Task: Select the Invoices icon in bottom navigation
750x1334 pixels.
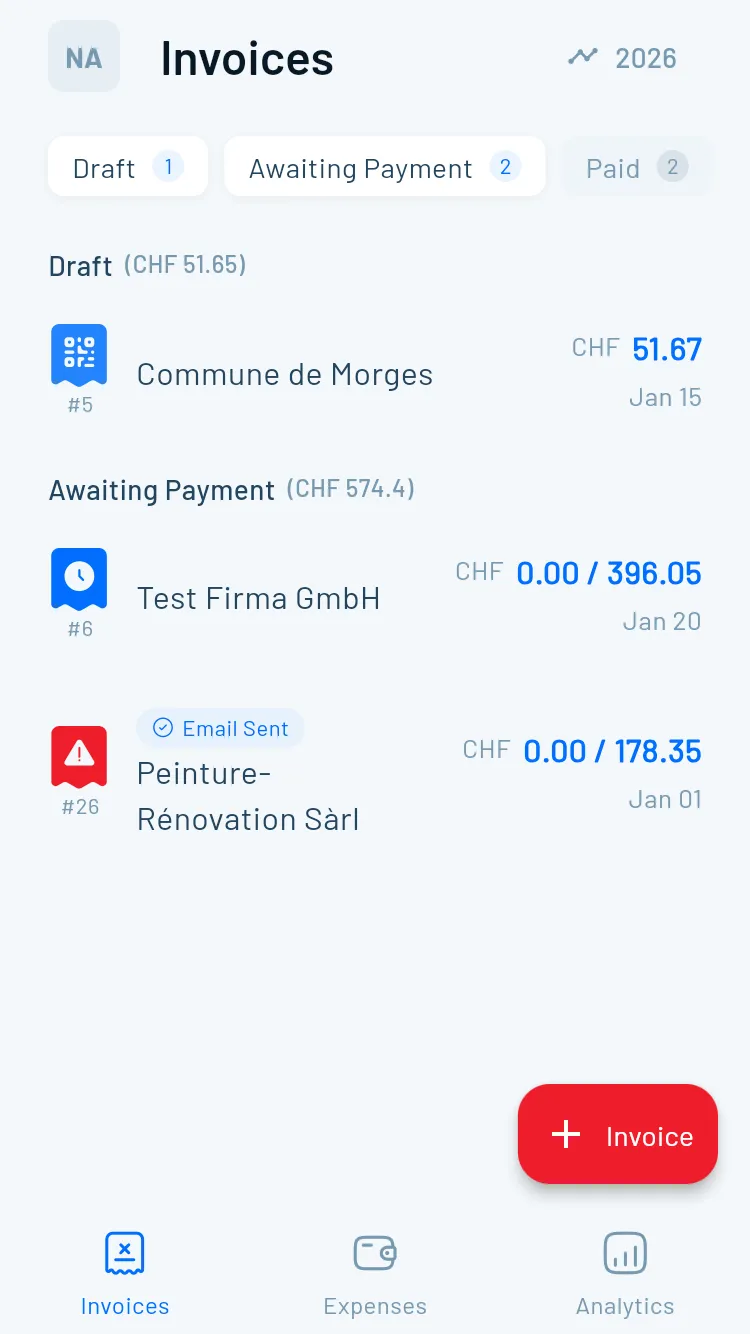Action: [124, 1253]
